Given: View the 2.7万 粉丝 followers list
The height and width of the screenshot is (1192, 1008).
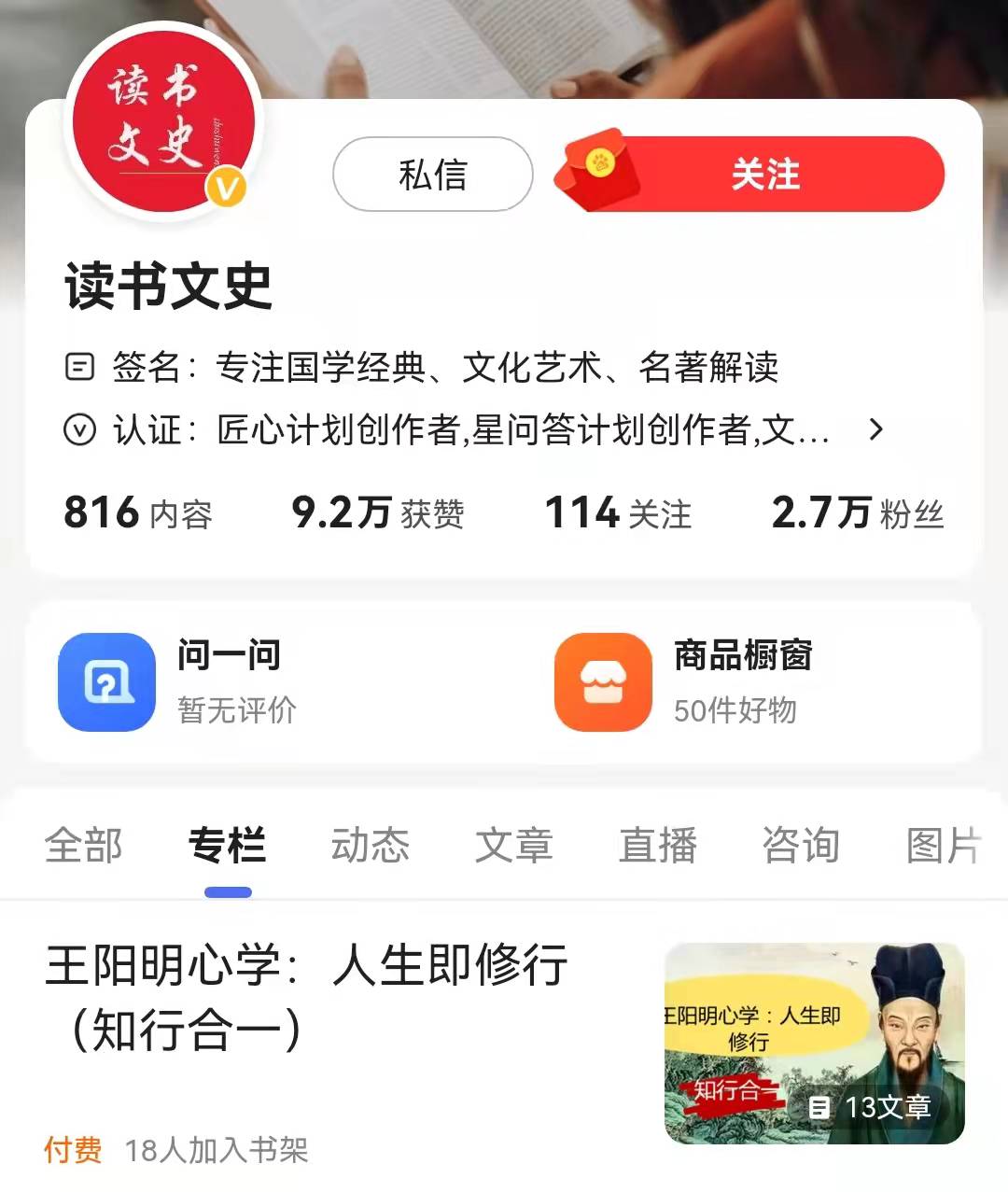Looking at the screenshot, I should point(857,512).
